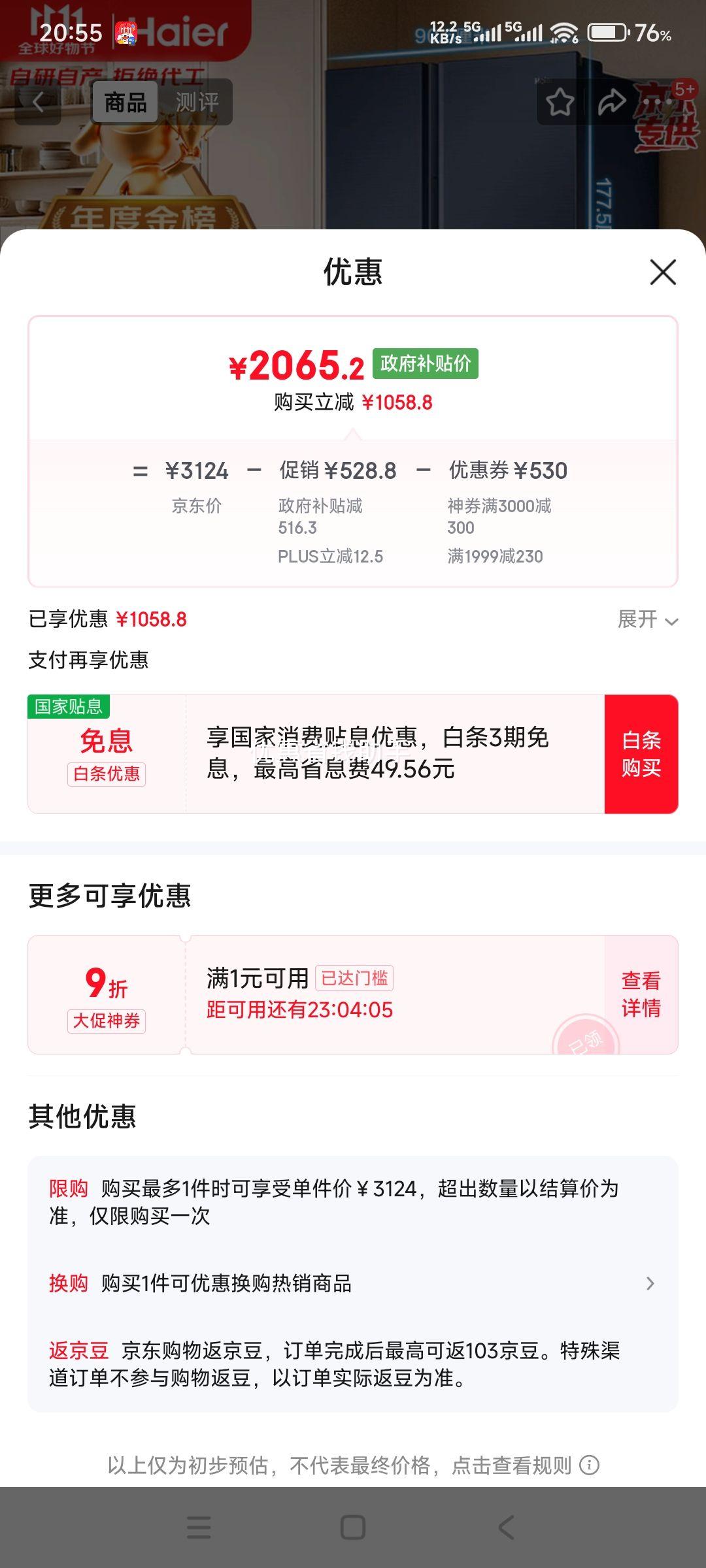Open the system recent apps view
Screen dimensions: 706x1568
pyautogui.click(x=199, y=1527)
